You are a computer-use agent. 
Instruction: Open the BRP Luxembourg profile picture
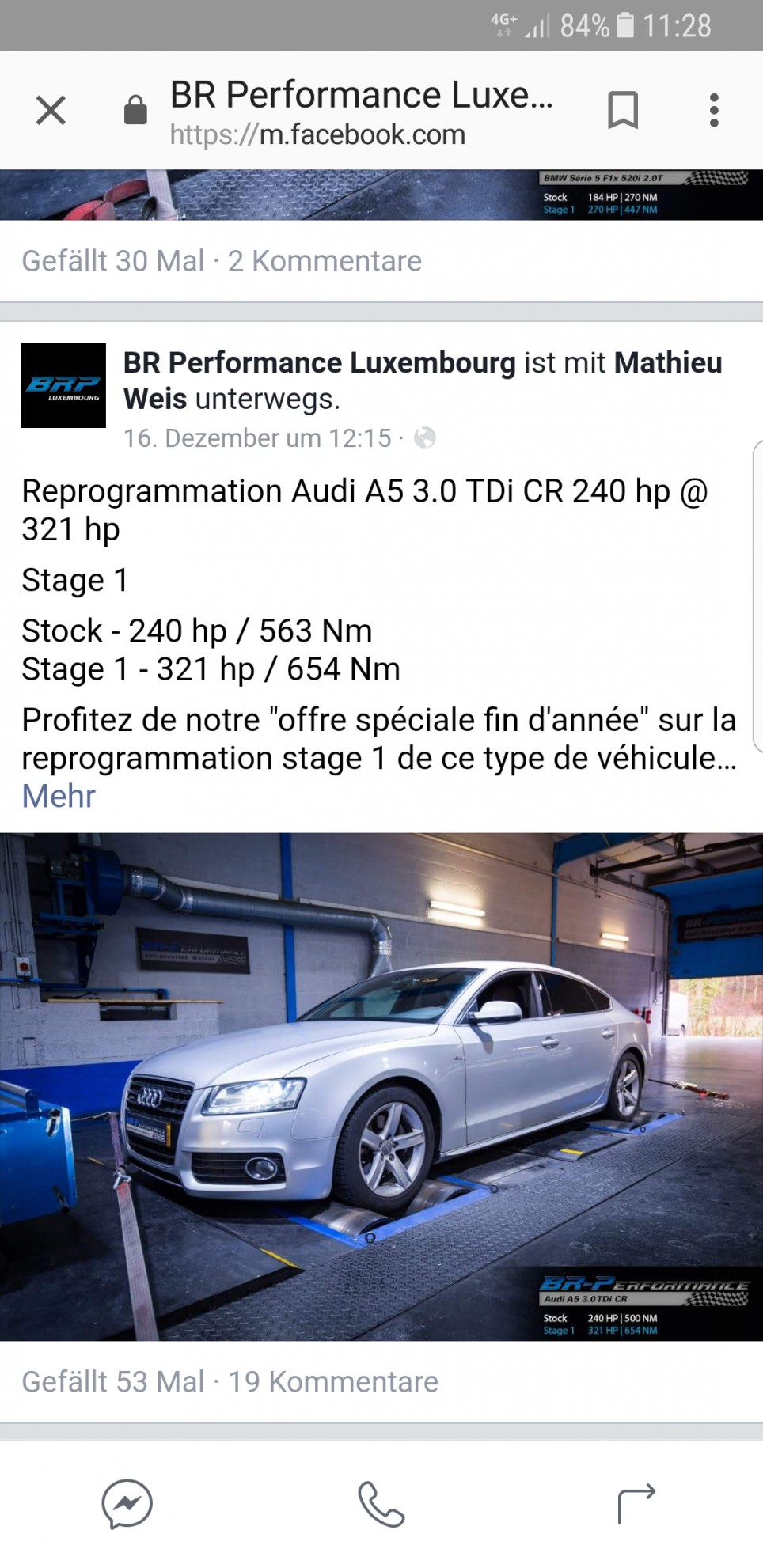(63, 385)
